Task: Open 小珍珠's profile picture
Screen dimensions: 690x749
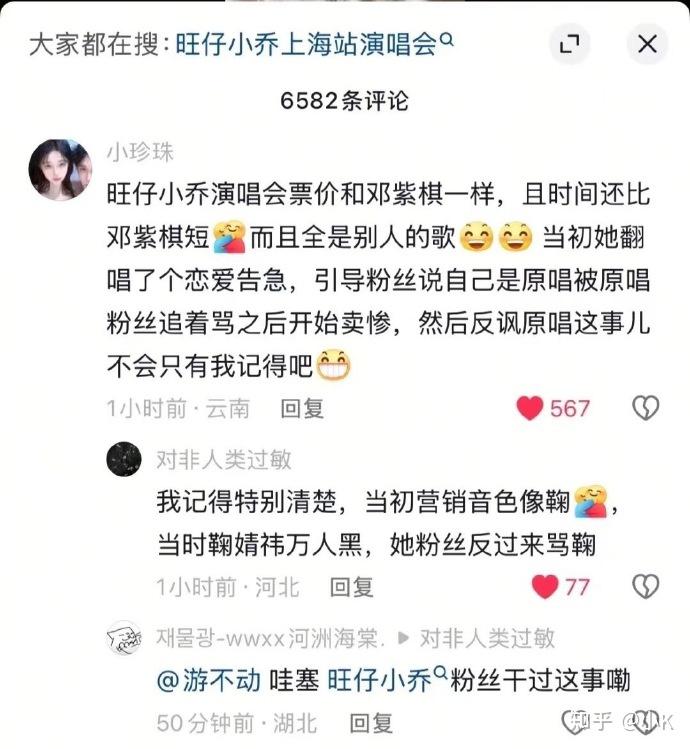Action: [x=61, y=168]
